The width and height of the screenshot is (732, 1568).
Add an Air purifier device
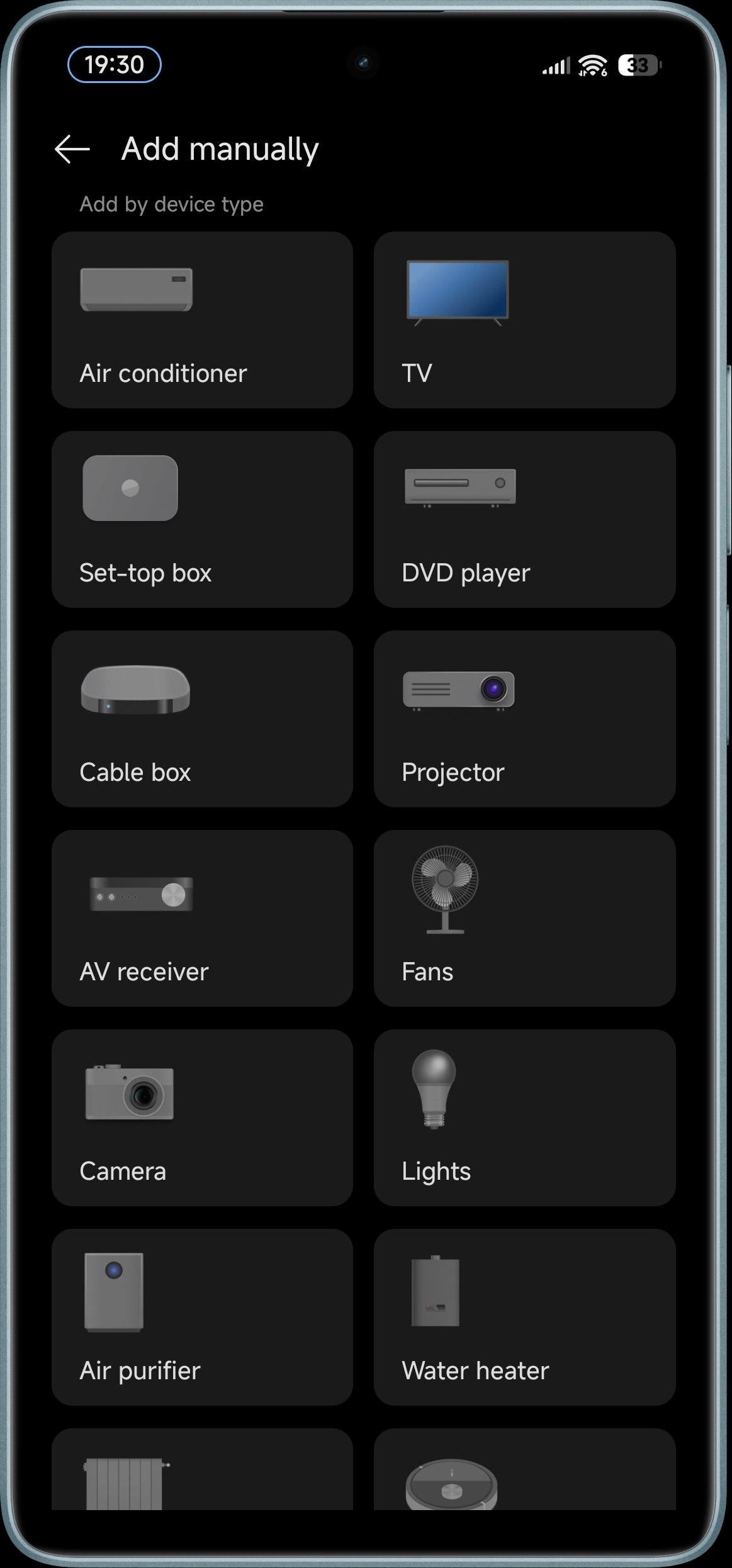tap(202, 1317)
